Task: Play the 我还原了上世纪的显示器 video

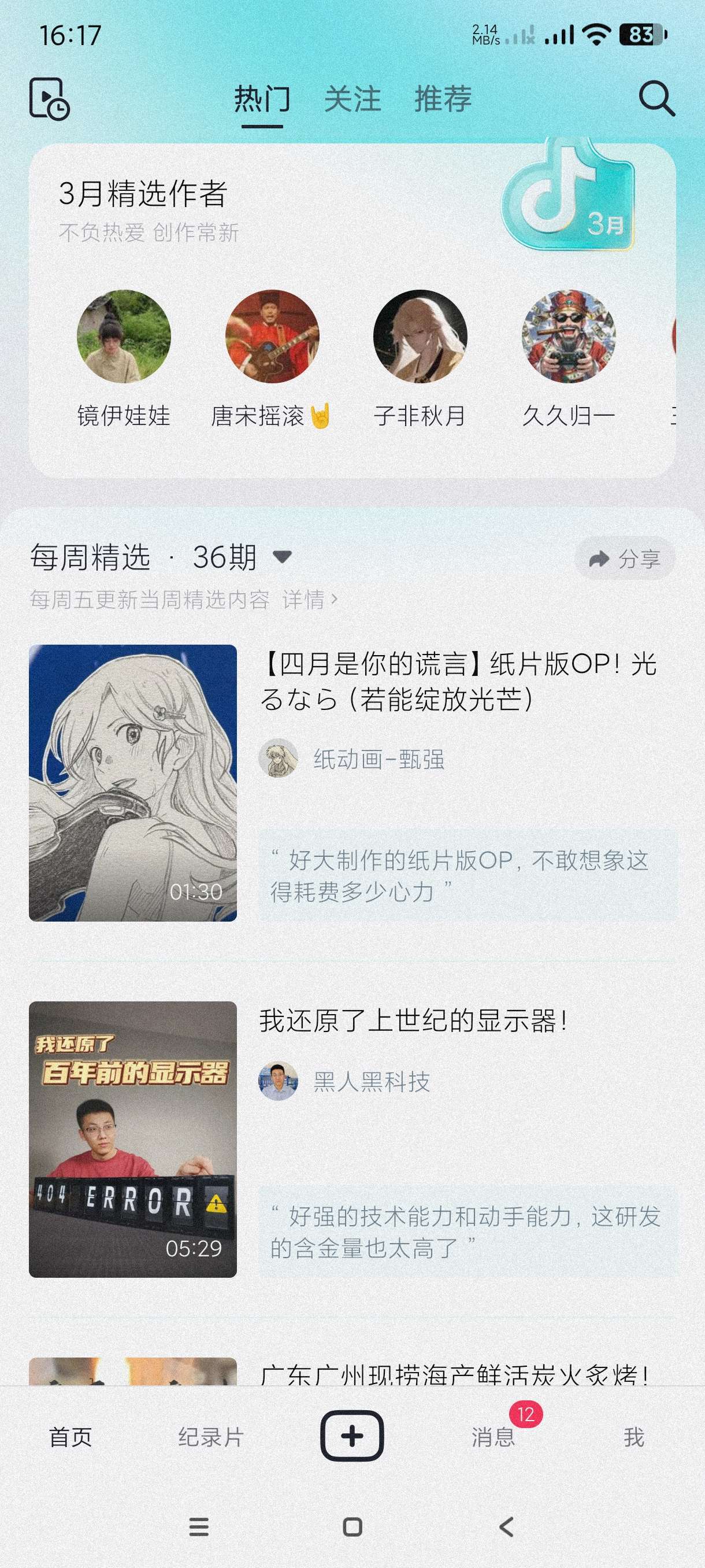Action: [132, 1139]
